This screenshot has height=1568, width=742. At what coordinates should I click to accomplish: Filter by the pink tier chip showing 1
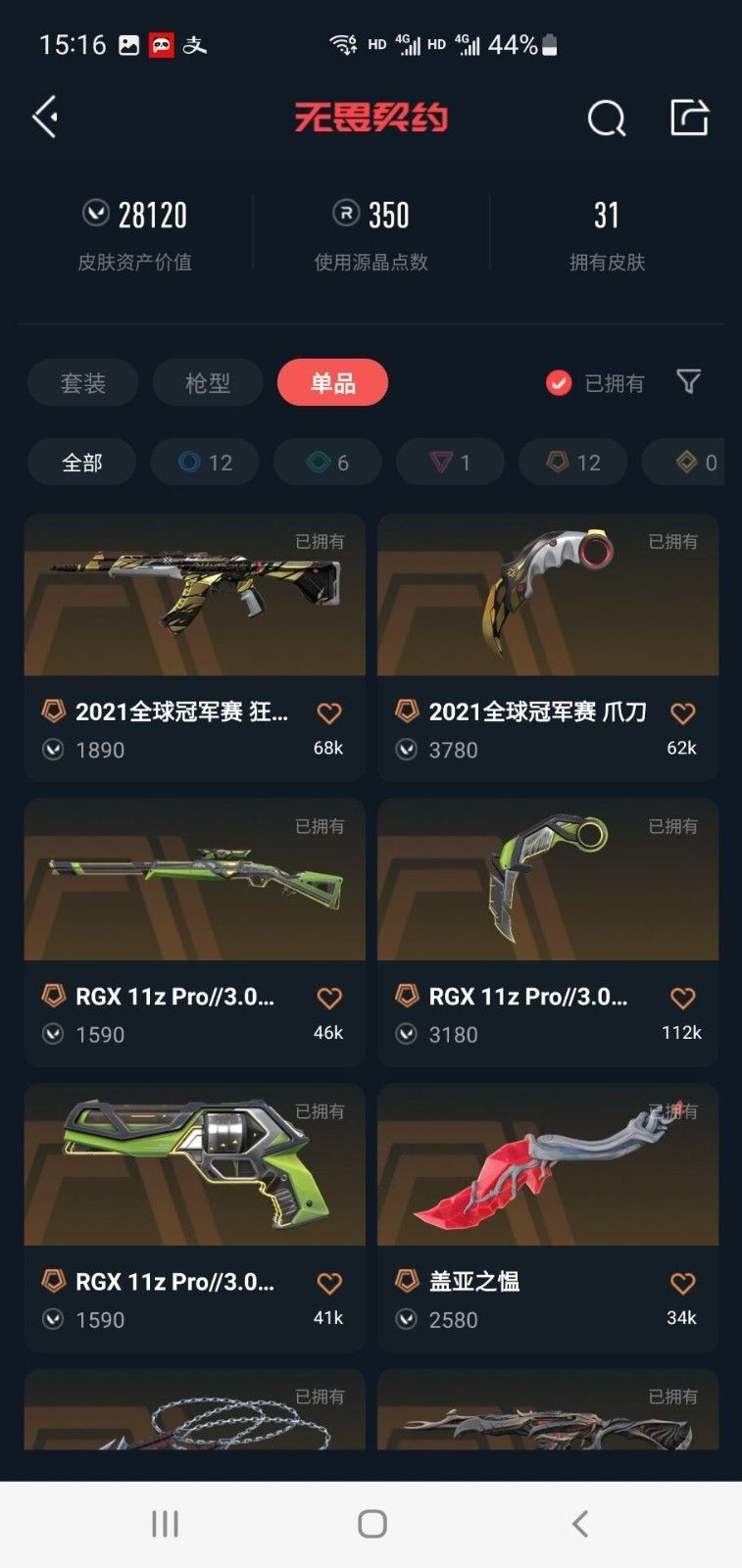[x=450, y=462]
